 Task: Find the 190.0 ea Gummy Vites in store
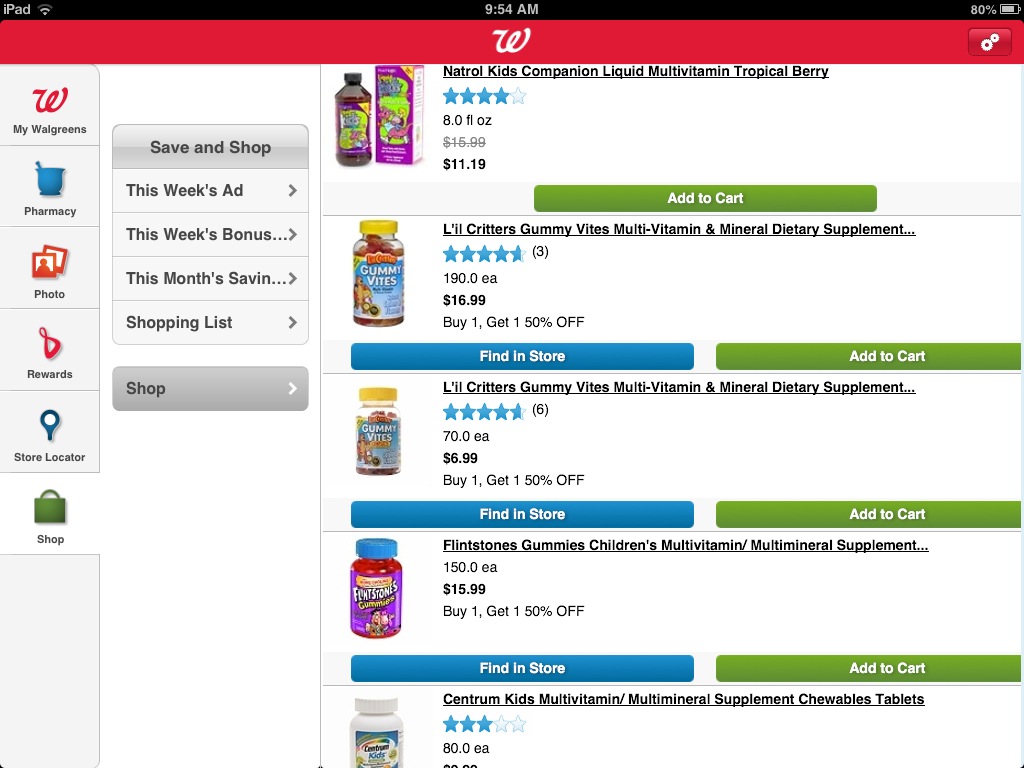click(x=522, y=356)
